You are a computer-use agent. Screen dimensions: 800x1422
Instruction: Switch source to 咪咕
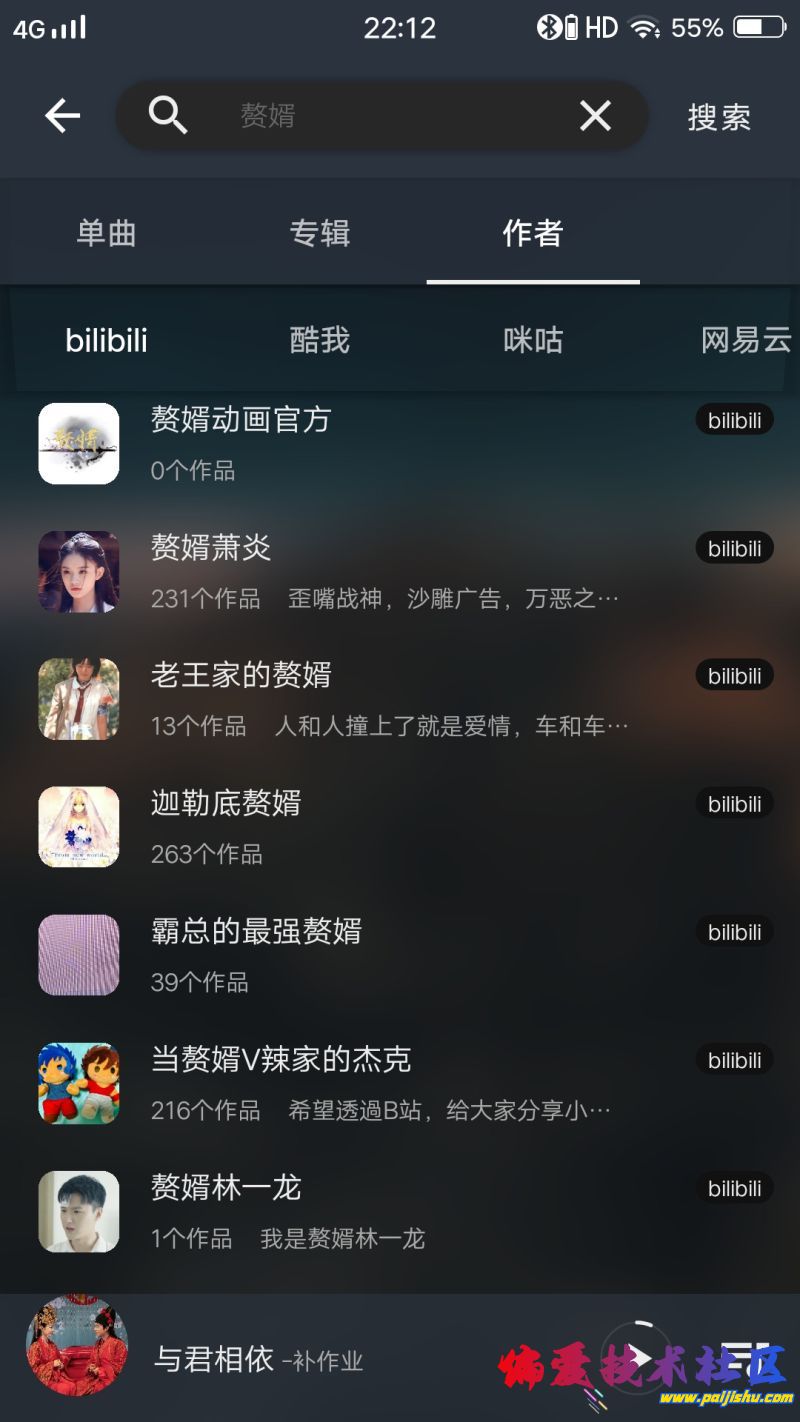(x=533, y=341)
